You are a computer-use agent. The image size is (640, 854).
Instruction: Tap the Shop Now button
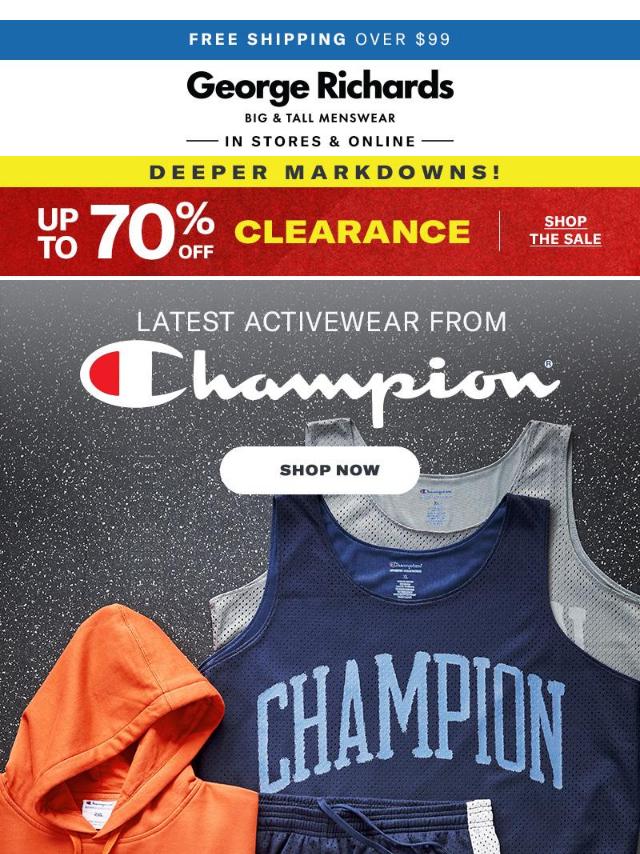[x=320, y=470]
